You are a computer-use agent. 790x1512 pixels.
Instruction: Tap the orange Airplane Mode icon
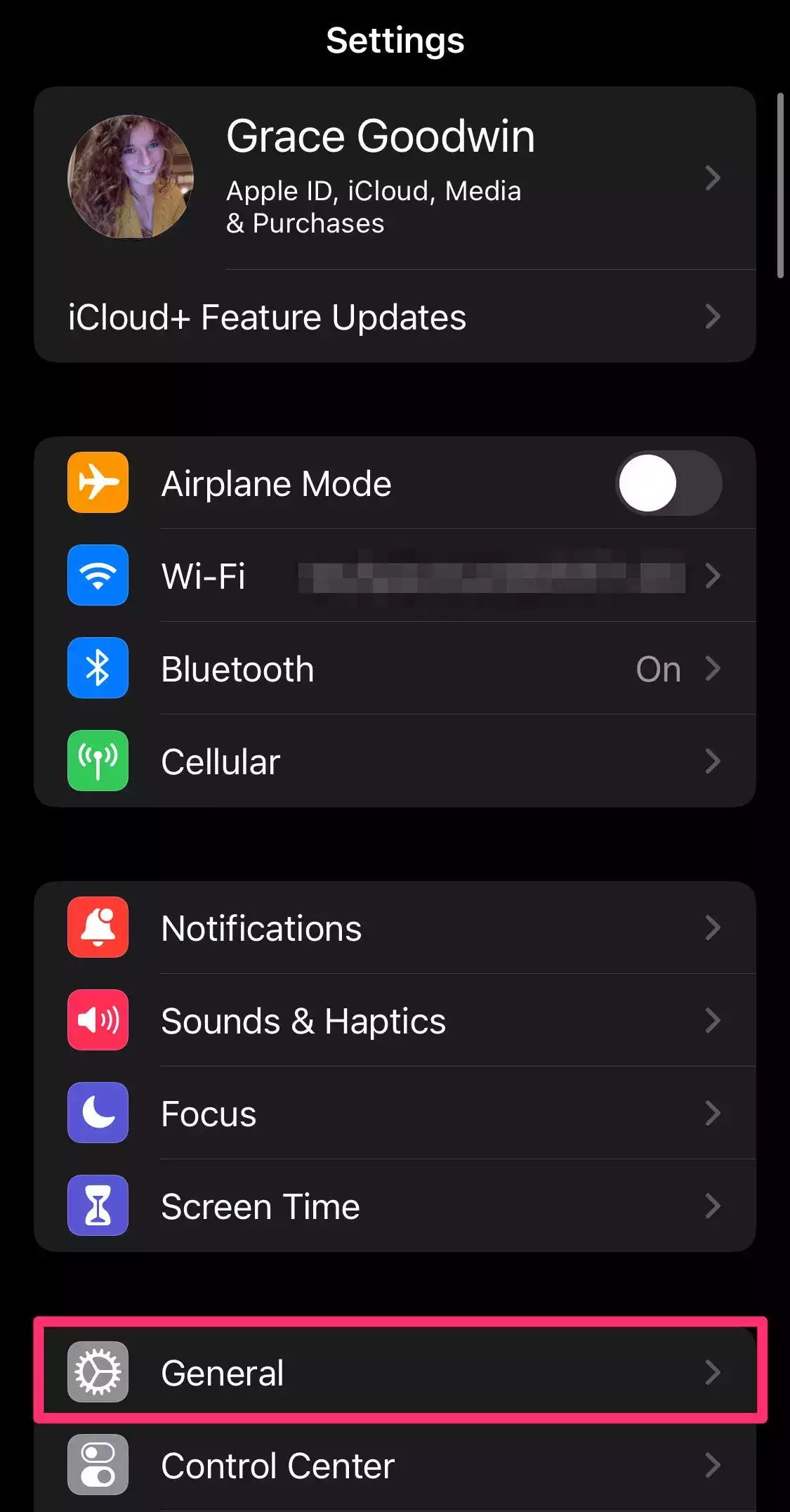[98, 482]
